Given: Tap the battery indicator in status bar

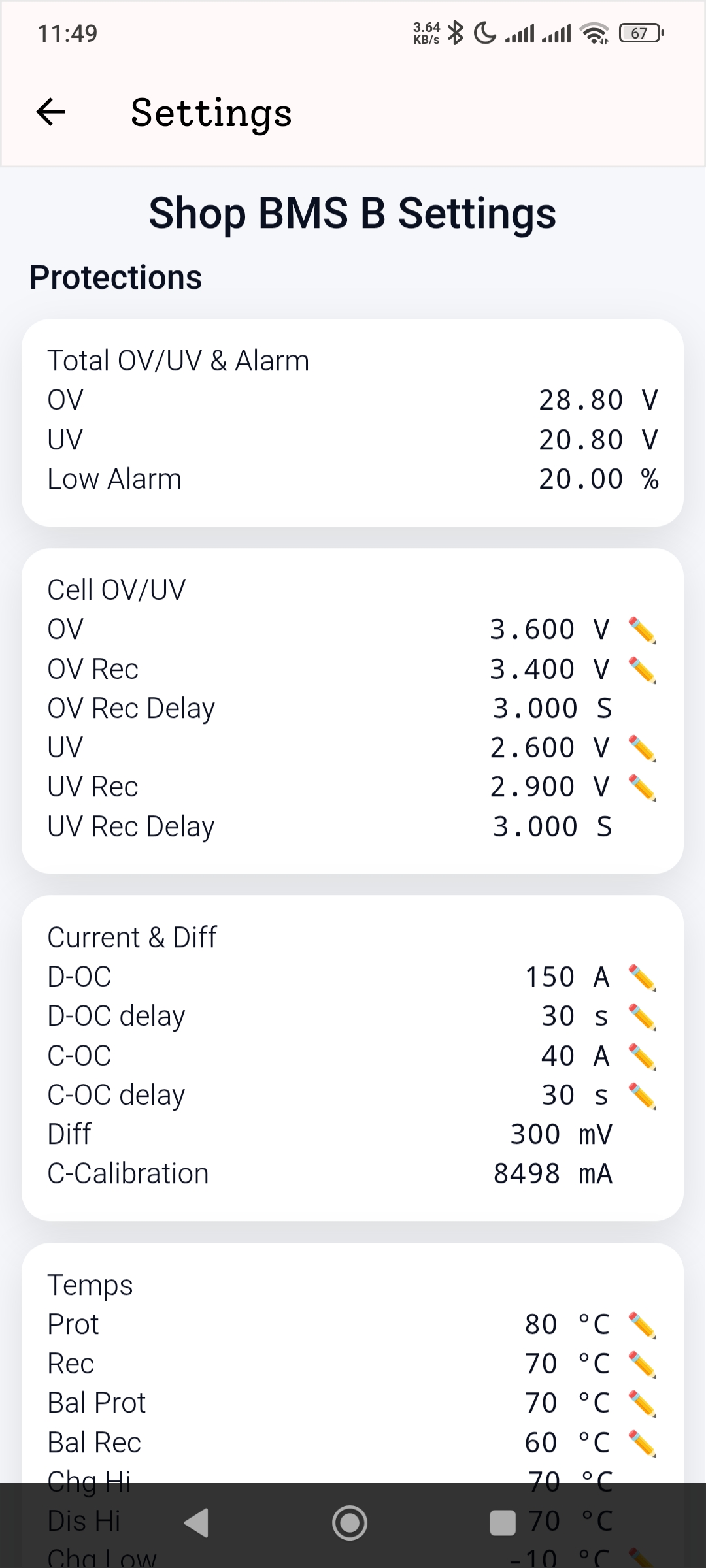Looking at the screenshot, I should coord(639,33).
